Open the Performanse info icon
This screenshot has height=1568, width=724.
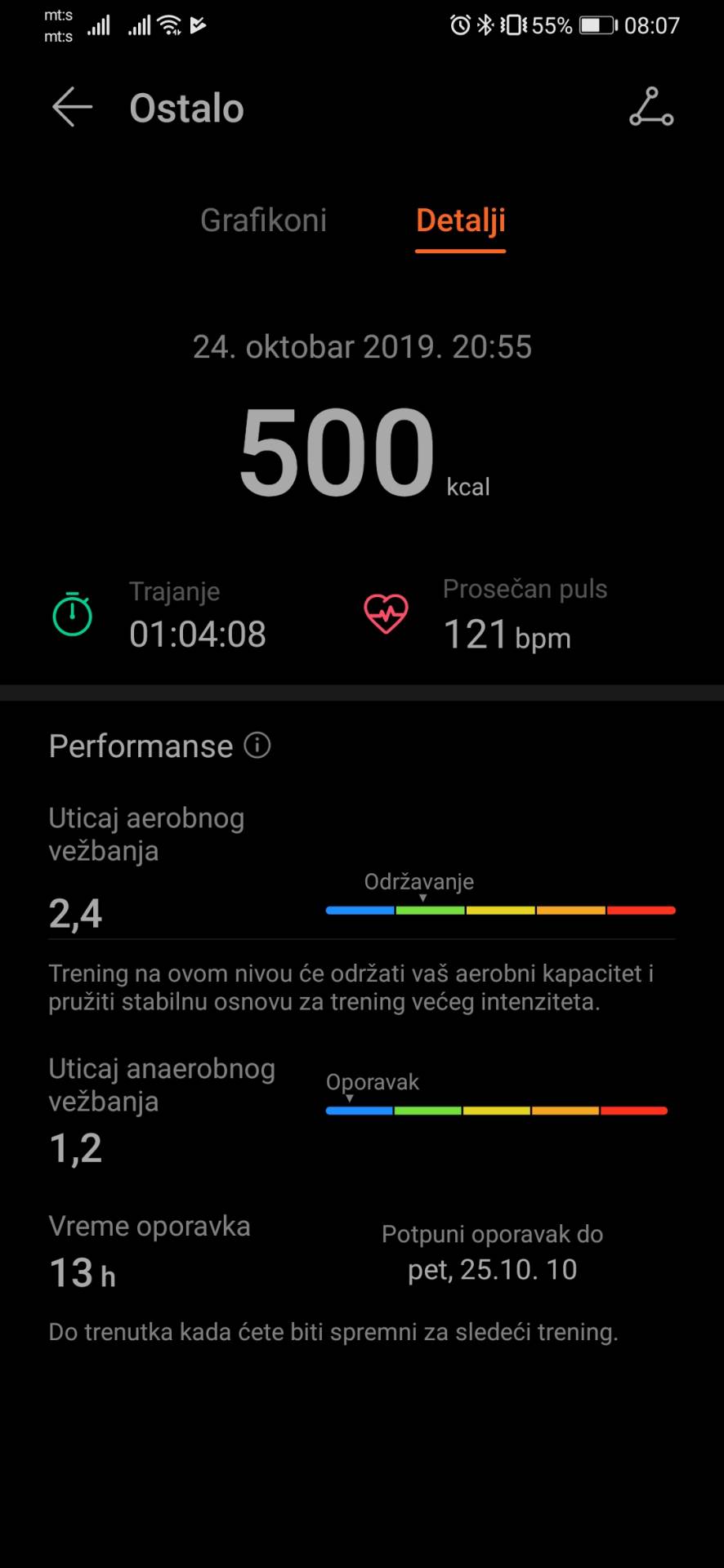click(257, 745)
